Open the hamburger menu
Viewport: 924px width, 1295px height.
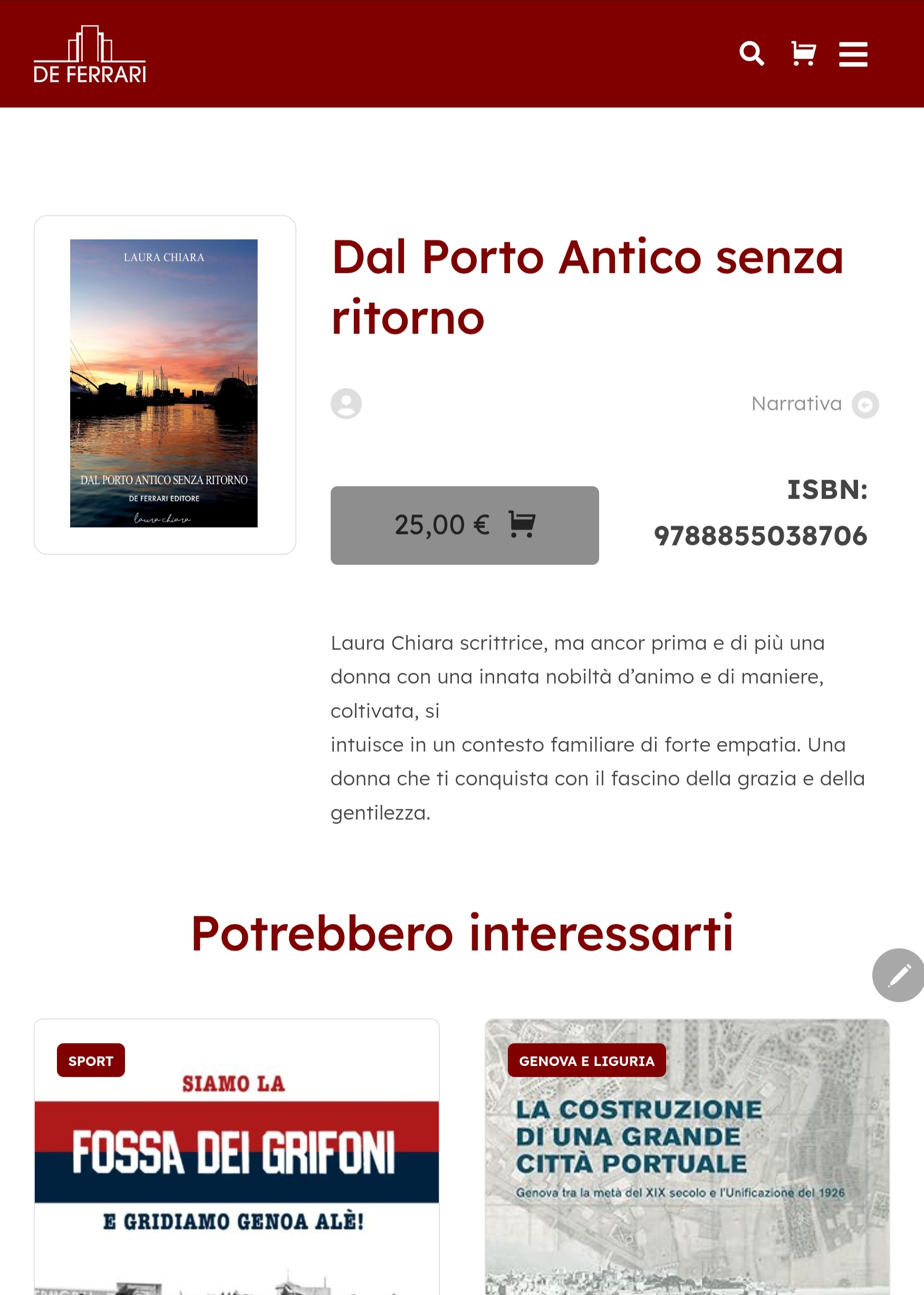click(x=853, y=55)
